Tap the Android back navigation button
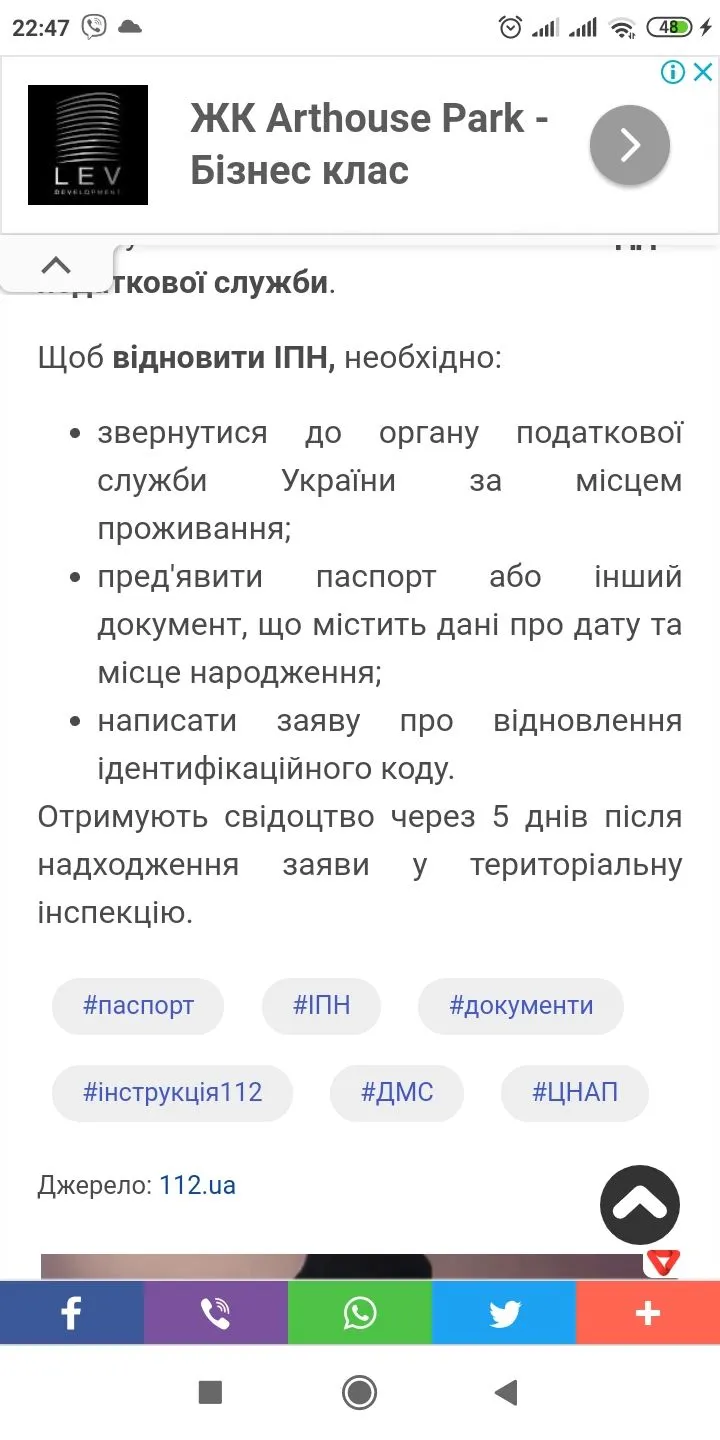The image size is (720, 1440). (x=506, y=1391)
